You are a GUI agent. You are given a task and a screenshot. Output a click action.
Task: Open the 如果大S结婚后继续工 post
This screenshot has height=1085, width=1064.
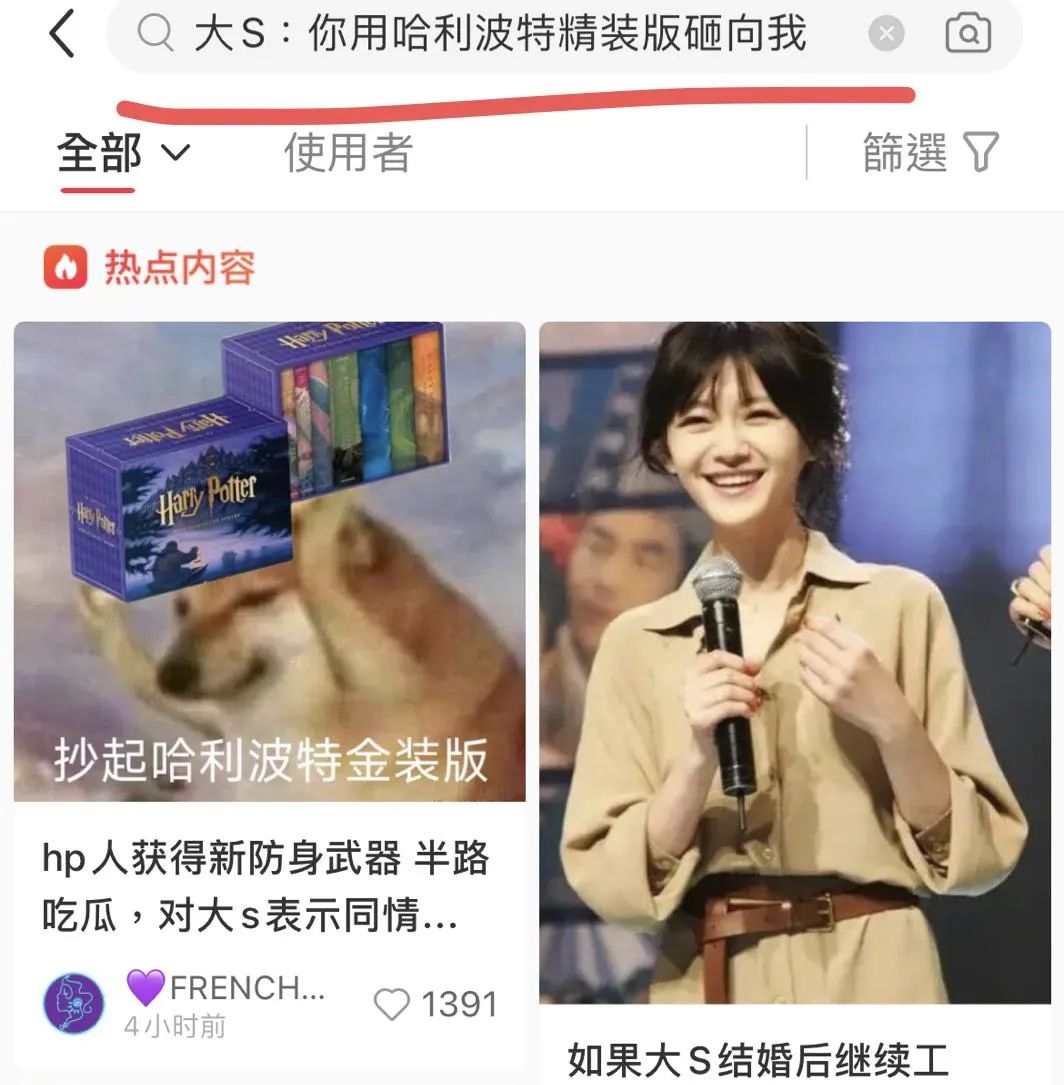point(757,1059)
